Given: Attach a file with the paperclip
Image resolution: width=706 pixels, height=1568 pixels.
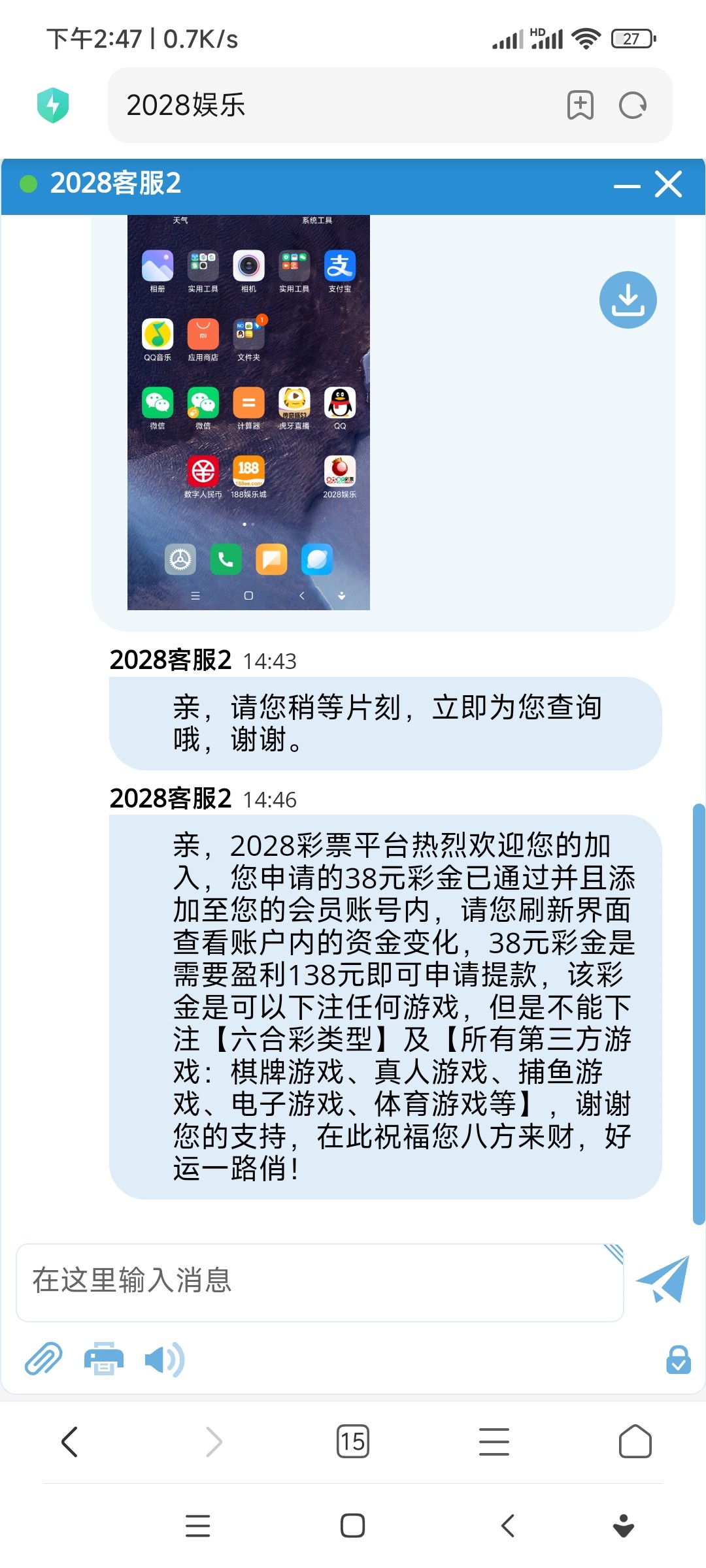Looking at the screenshot, I should (43, 1359).
